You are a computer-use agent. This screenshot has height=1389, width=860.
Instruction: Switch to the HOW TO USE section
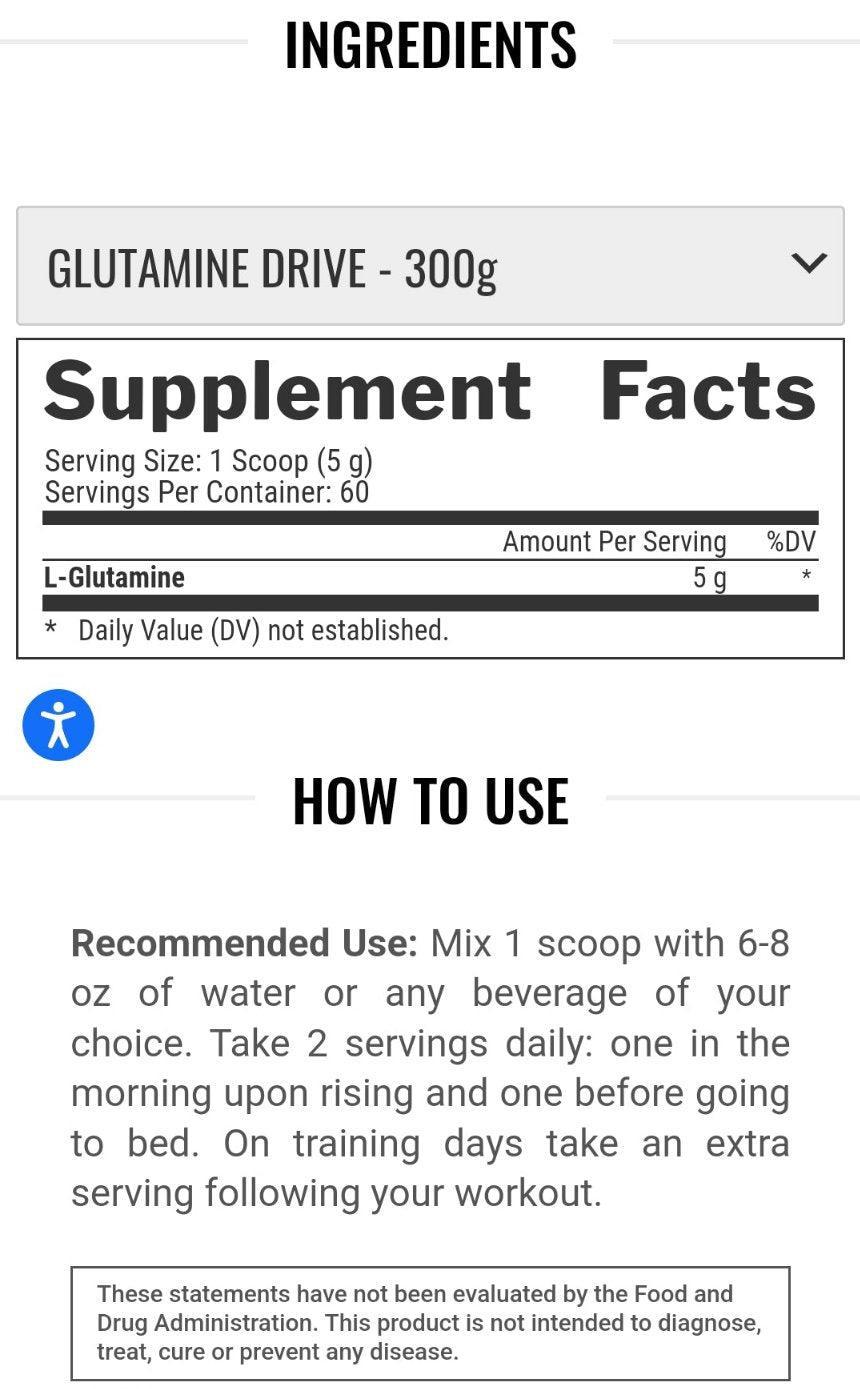click(x=430, y=799)
